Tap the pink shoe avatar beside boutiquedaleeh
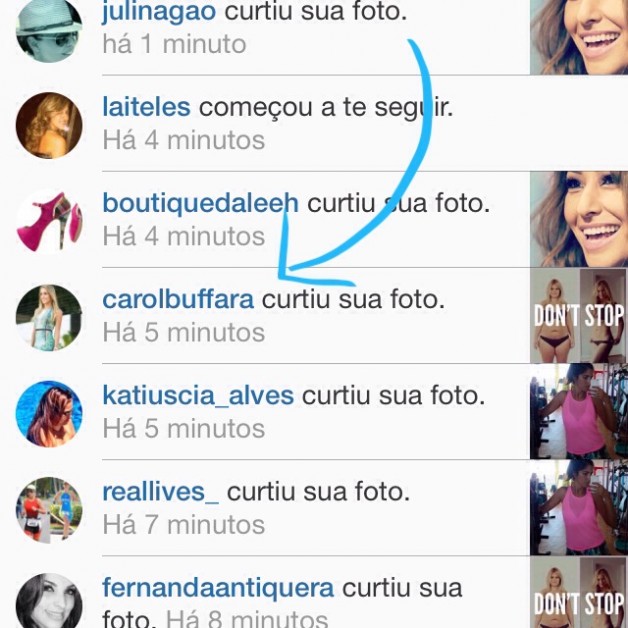628x628 pixels. (49, 221)
